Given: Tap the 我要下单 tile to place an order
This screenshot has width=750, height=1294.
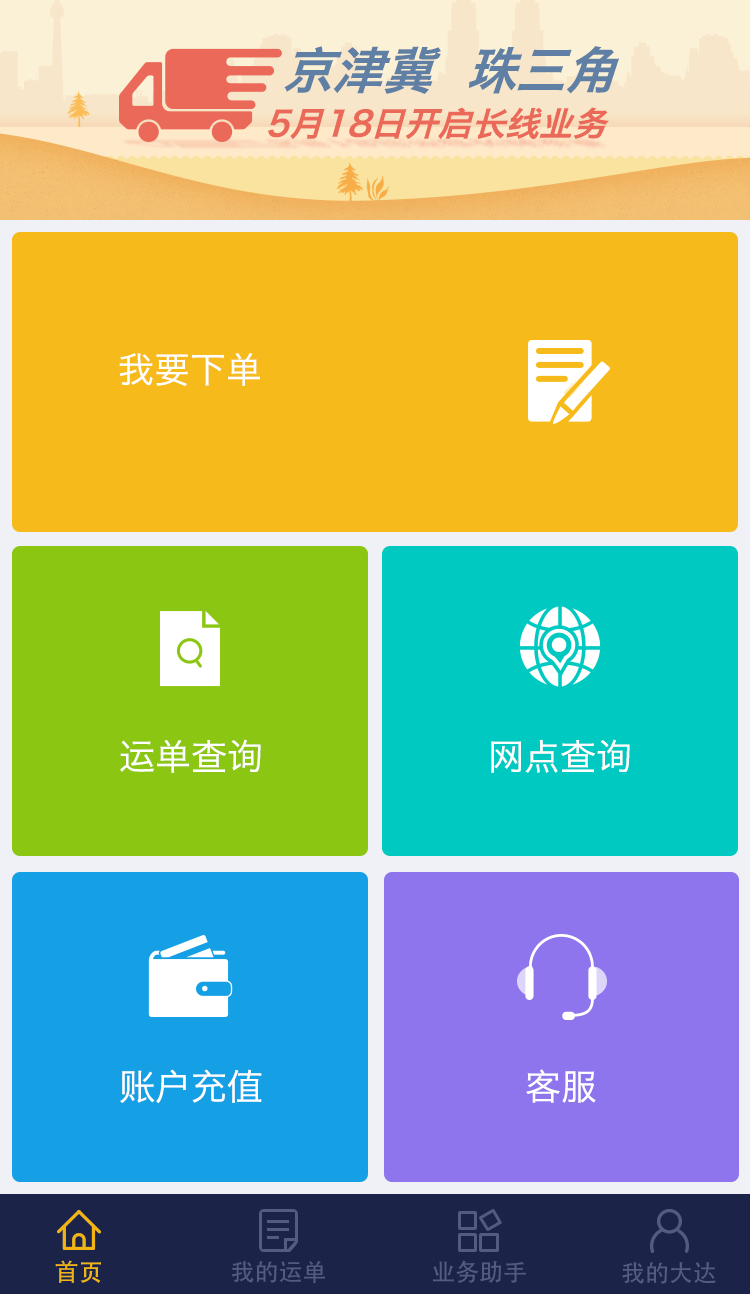Looking at the screenshot, I should point(375,382).
